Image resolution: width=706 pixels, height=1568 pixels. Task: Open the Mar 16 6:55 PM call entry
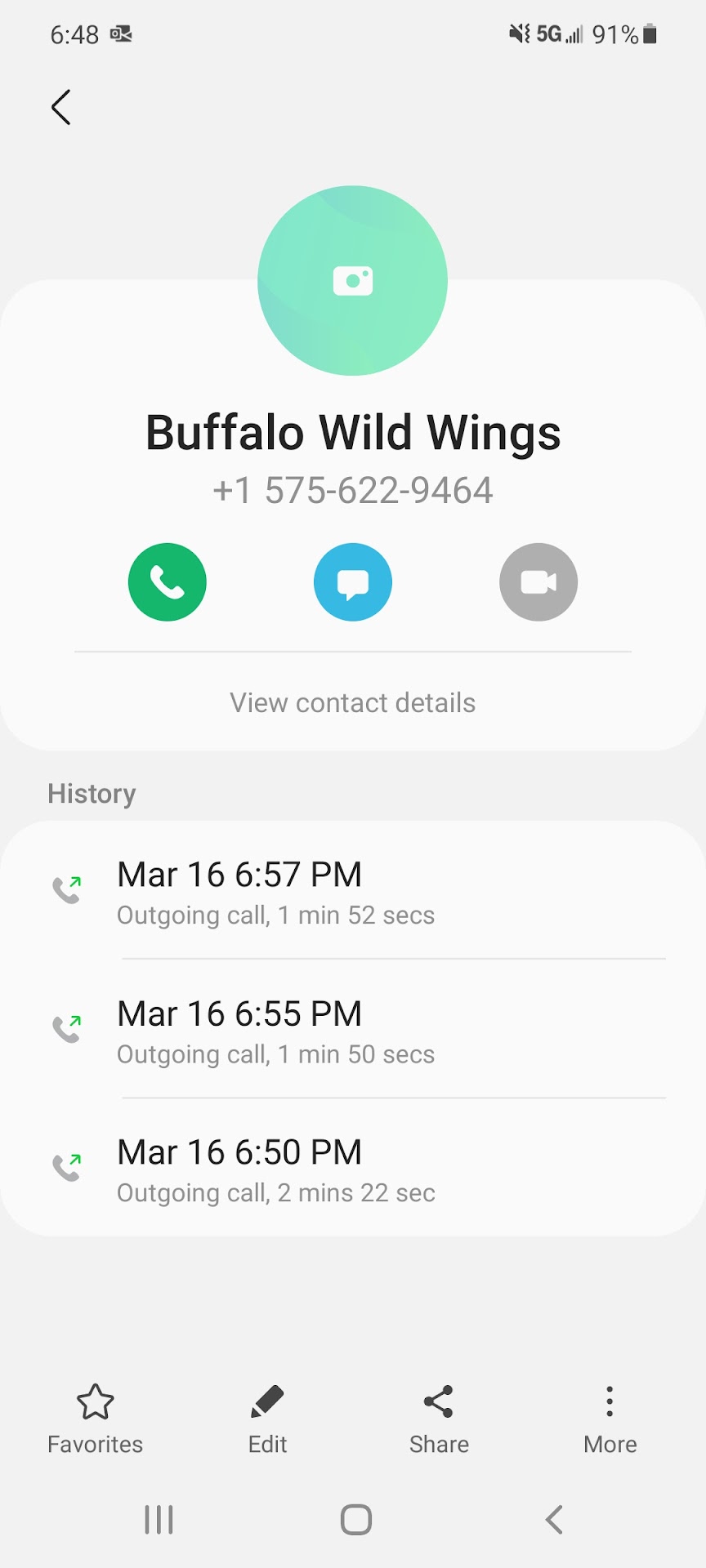(x=353, y=1031)
